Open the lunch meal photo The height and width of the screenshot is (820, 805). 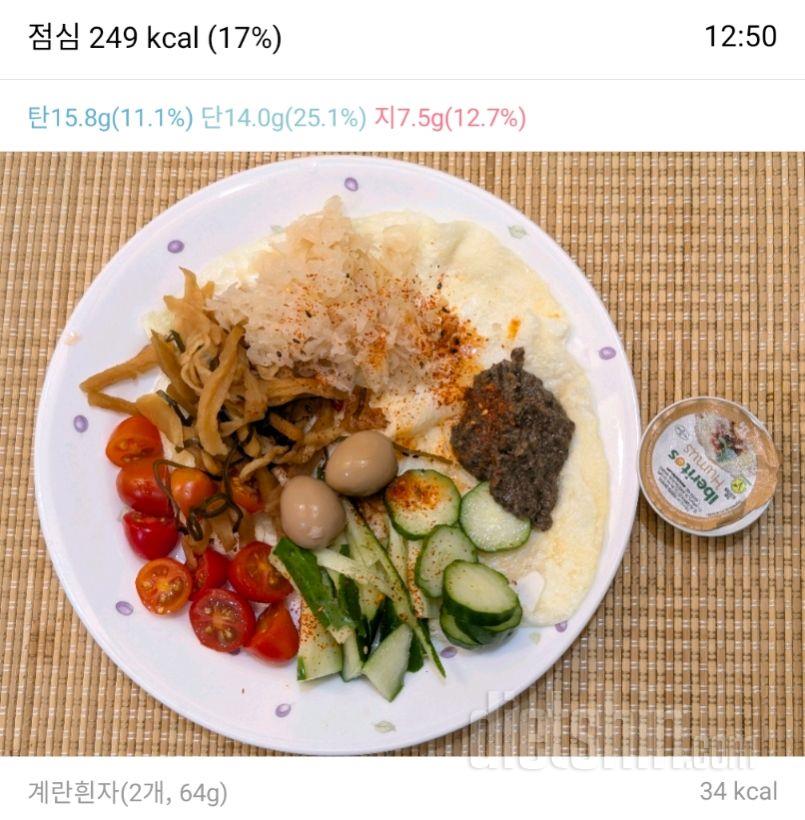click(x=402, y=453)
